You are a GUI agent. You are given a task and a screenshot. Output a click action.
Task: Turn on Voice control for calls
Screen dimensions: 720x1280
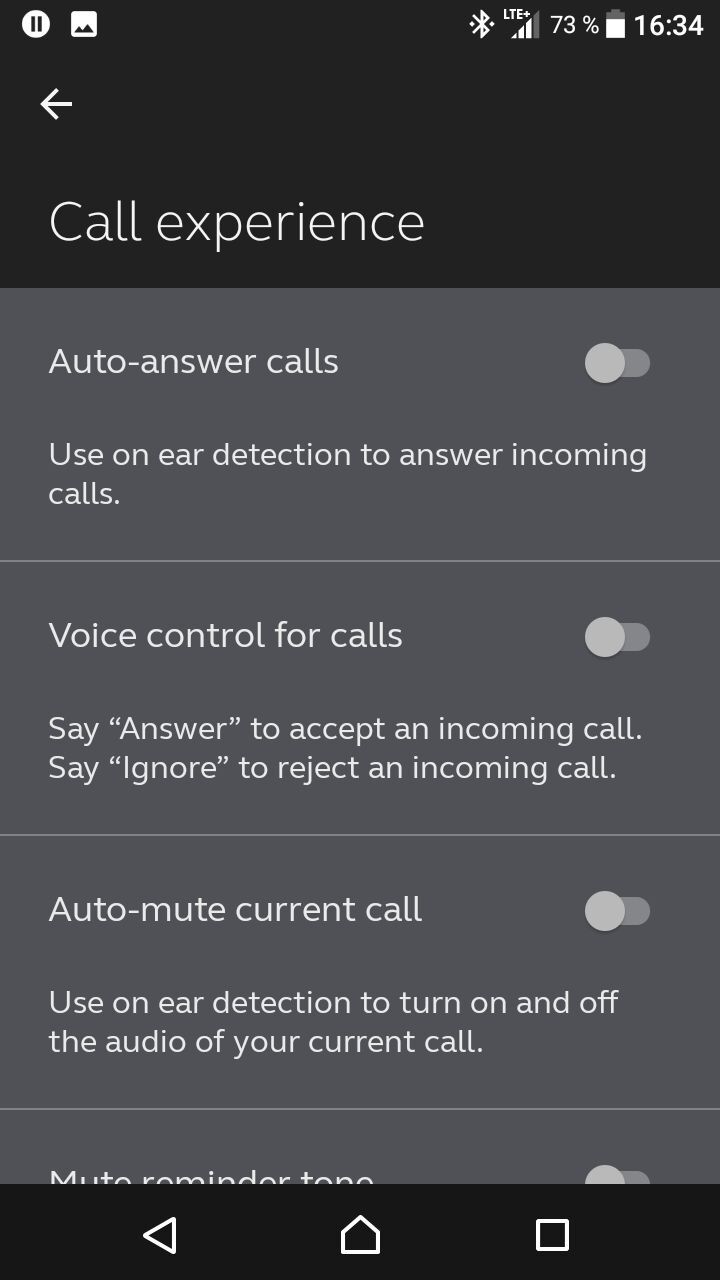(618, 637)
